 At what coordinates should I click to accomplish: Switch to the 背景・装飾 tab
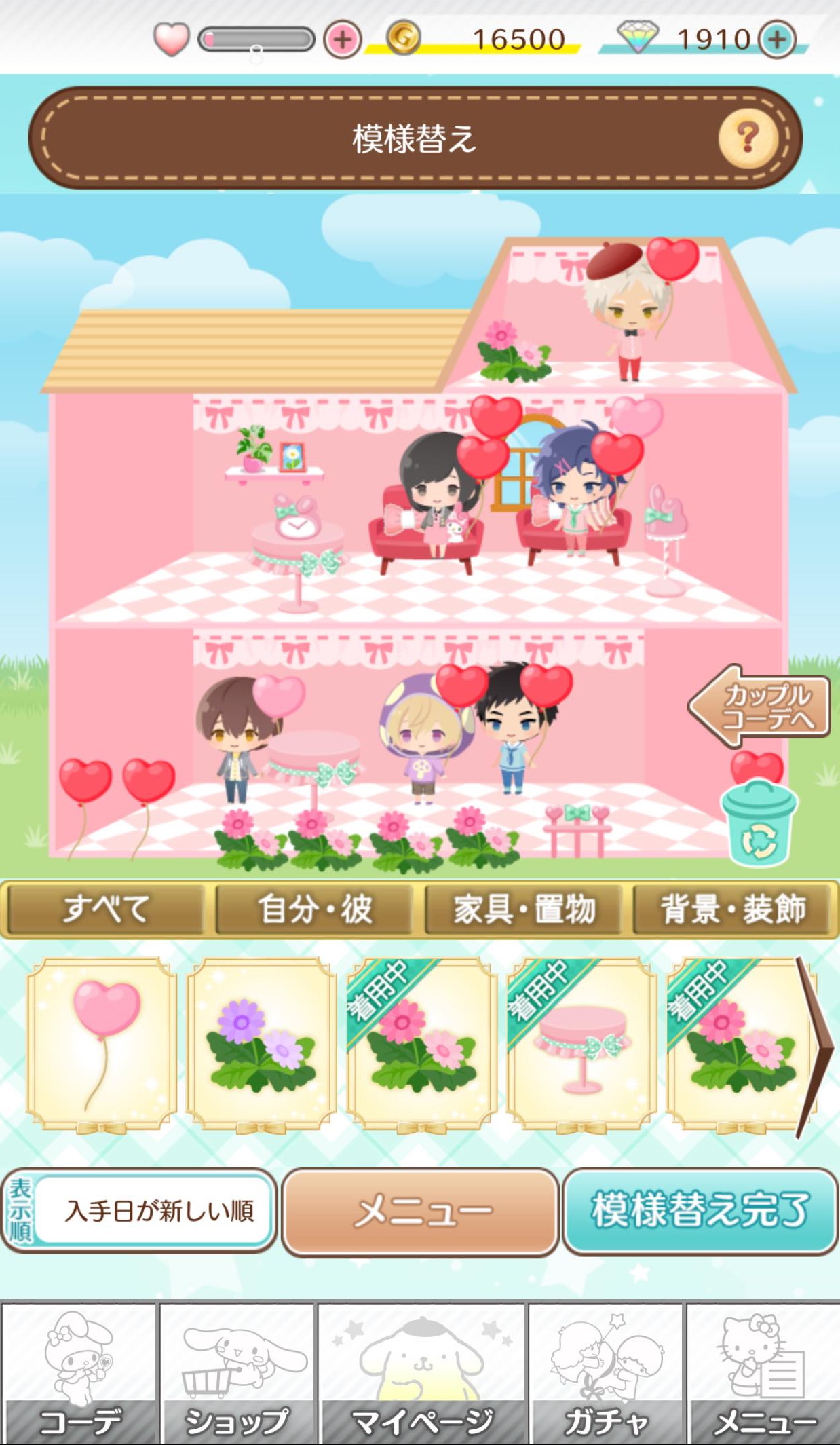click(x=733, y=909)
